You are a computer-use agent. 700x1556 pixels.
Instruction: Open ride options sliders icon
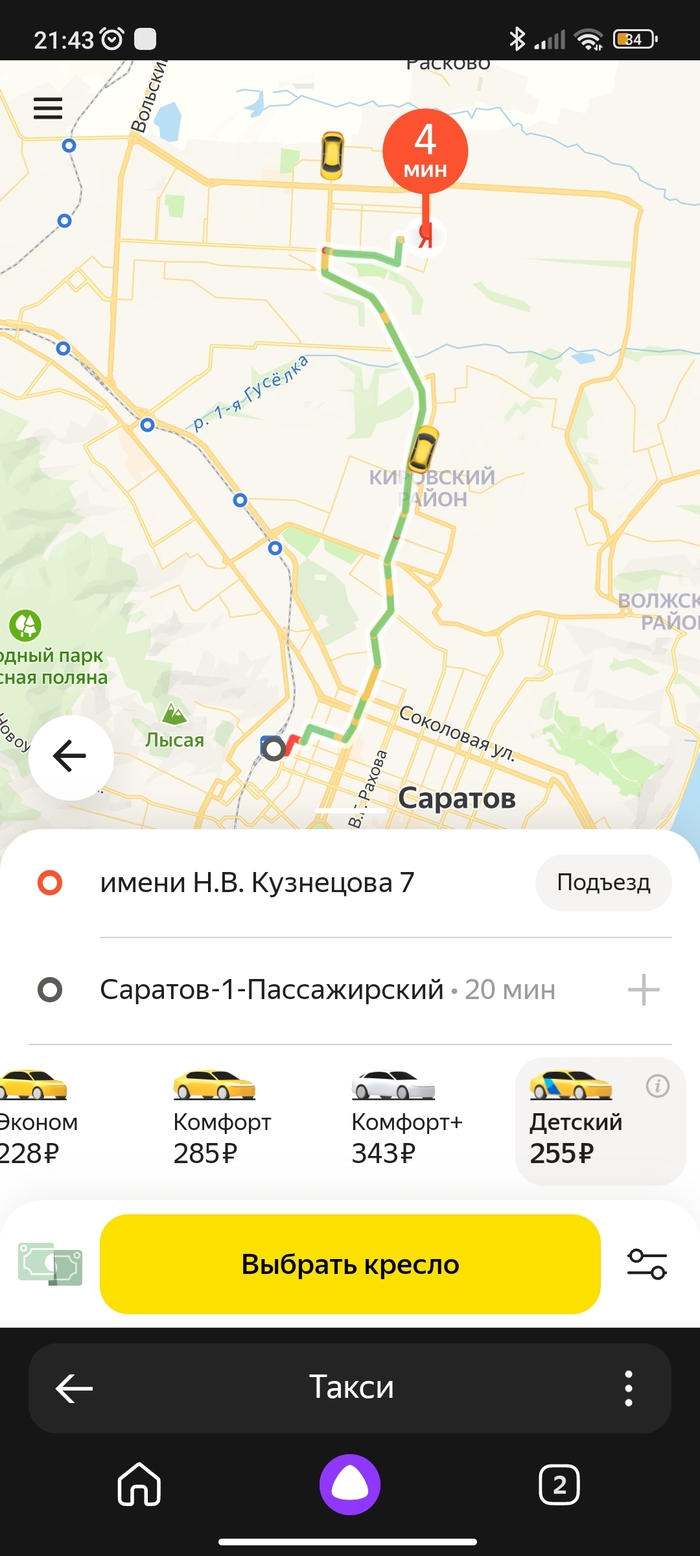646,1264
